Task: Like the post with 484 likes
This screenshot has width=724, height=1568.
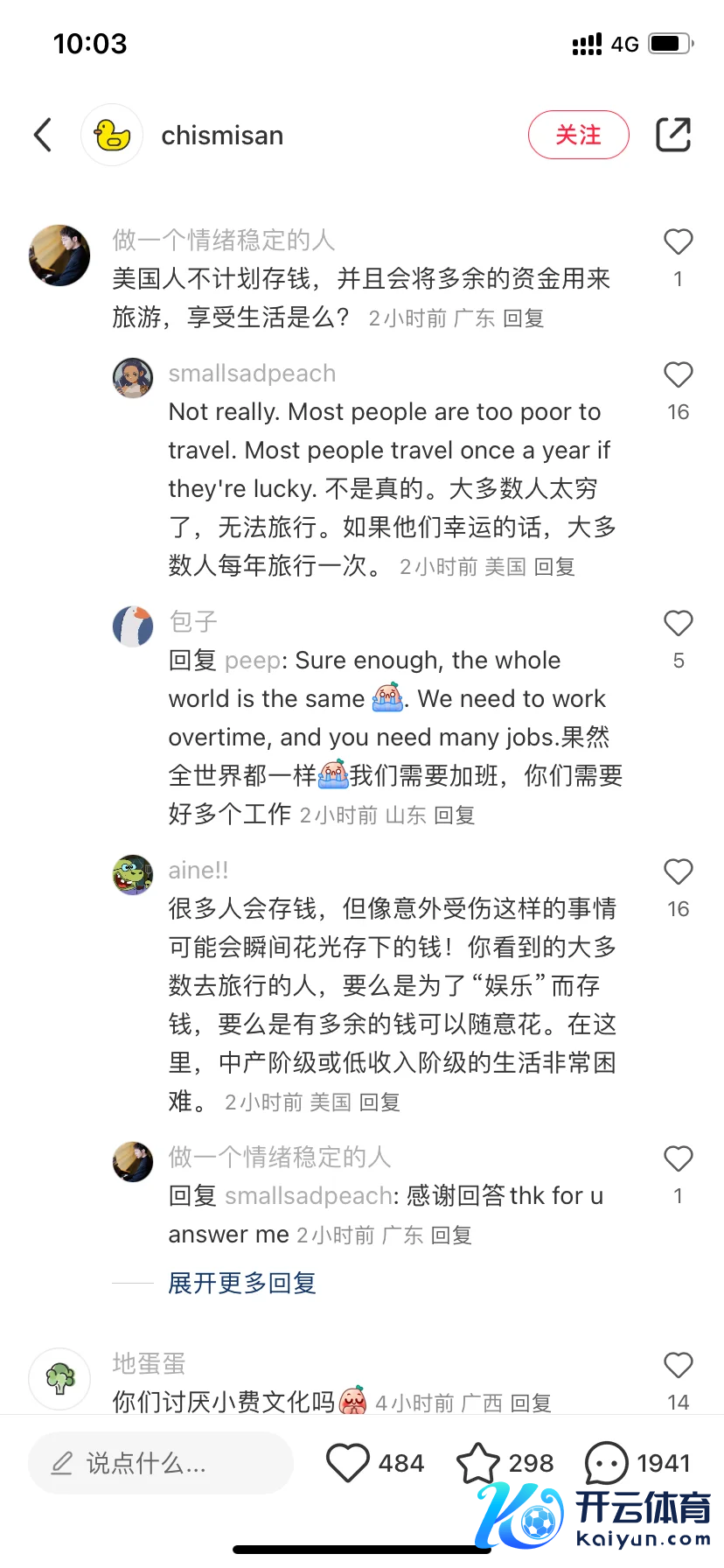Action: click(348, 1463)
